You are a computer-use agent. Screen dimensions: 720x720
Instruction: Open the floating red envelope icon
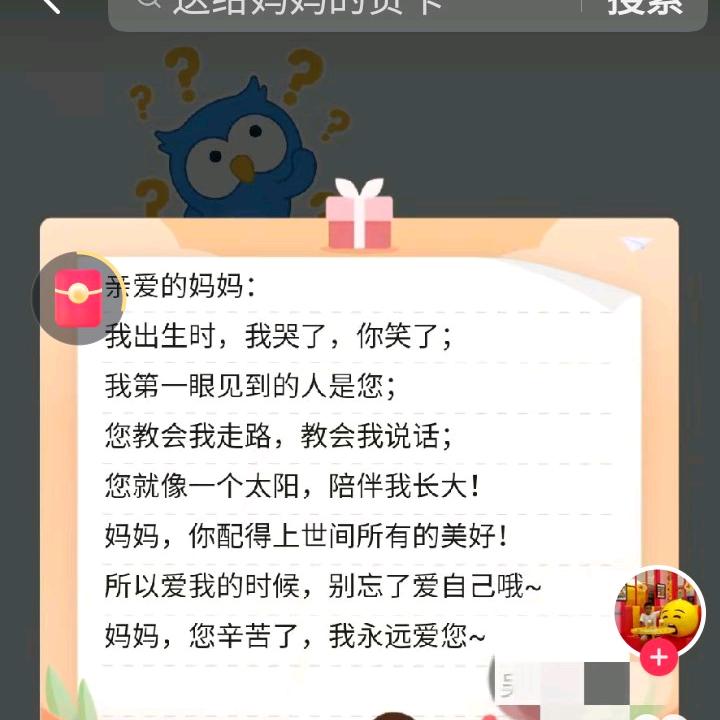[x=76, y=298]
